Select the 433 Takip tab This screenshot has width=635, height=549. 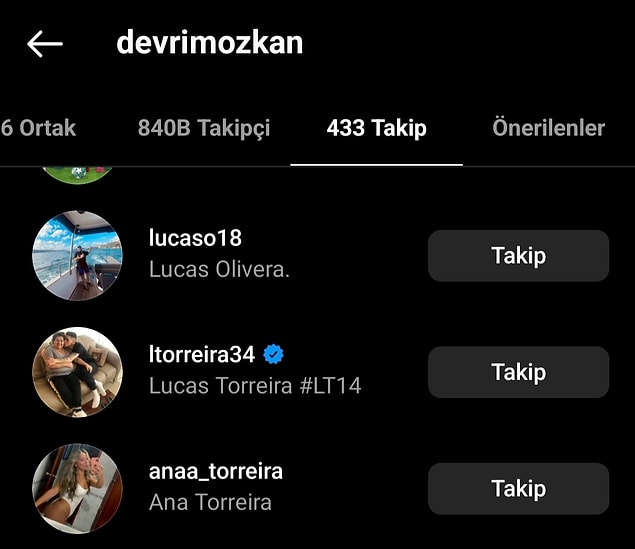tap(376, 128)
